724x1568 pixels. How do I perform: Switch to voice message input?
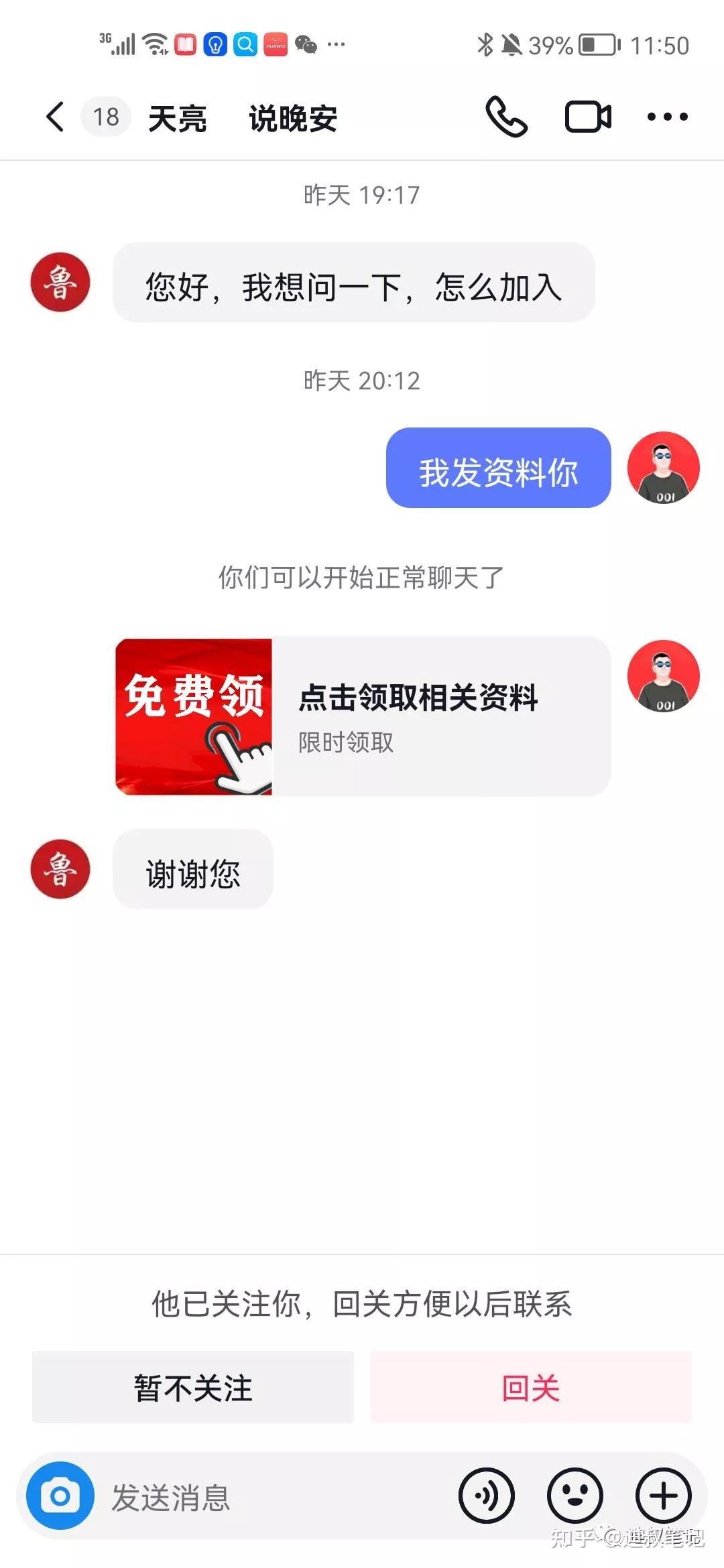point(486,1496)
